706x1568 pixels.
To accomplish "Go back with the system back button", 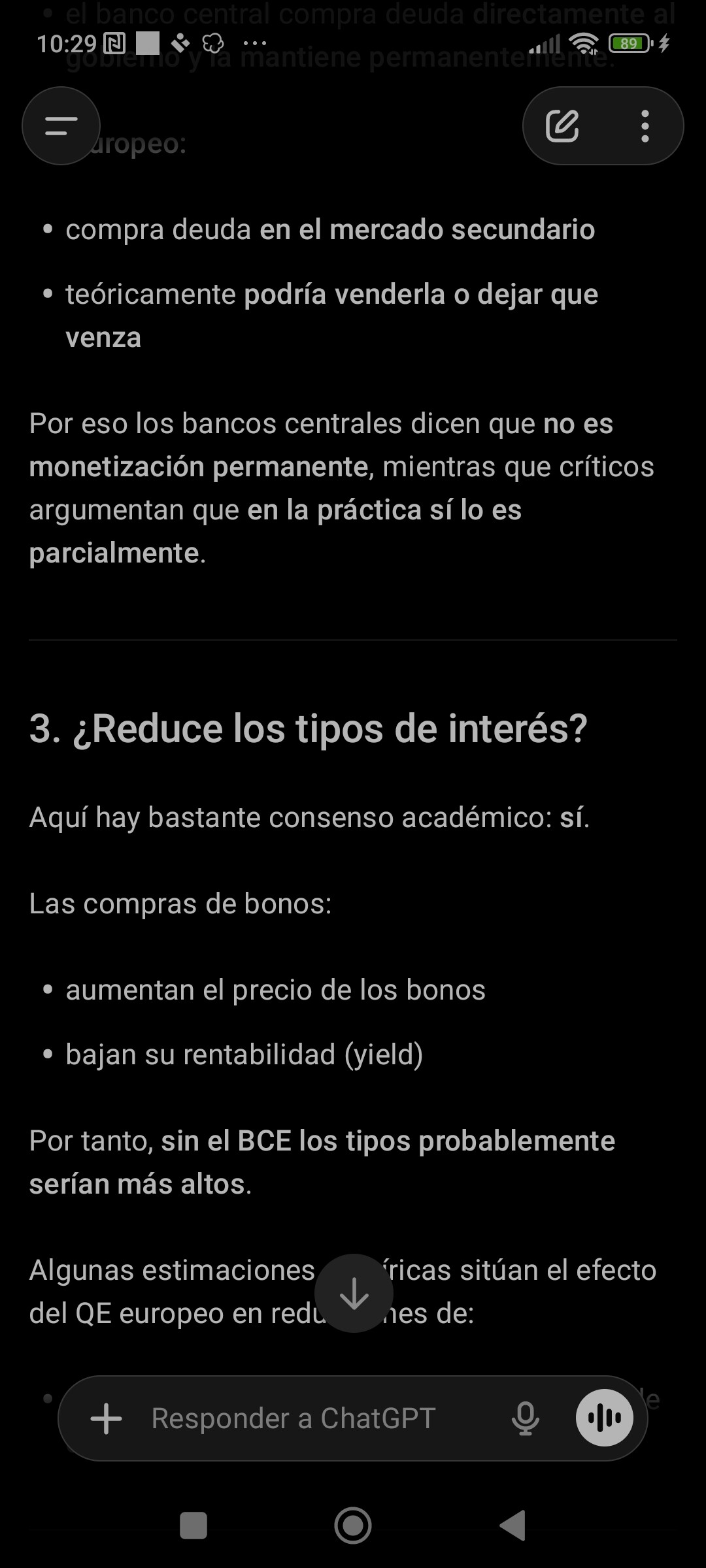I will (513, 1526).
